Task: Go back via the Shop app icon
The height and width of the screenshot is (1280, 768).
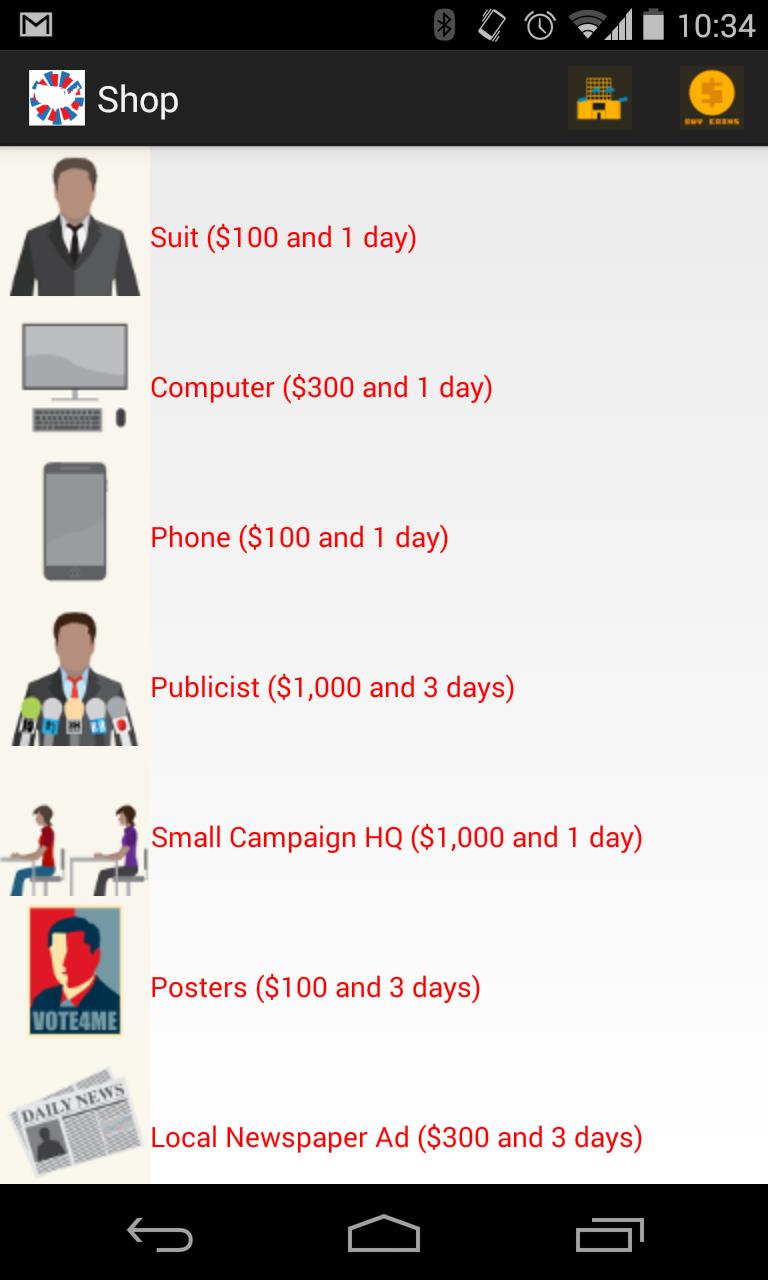Action: [58, 98]
